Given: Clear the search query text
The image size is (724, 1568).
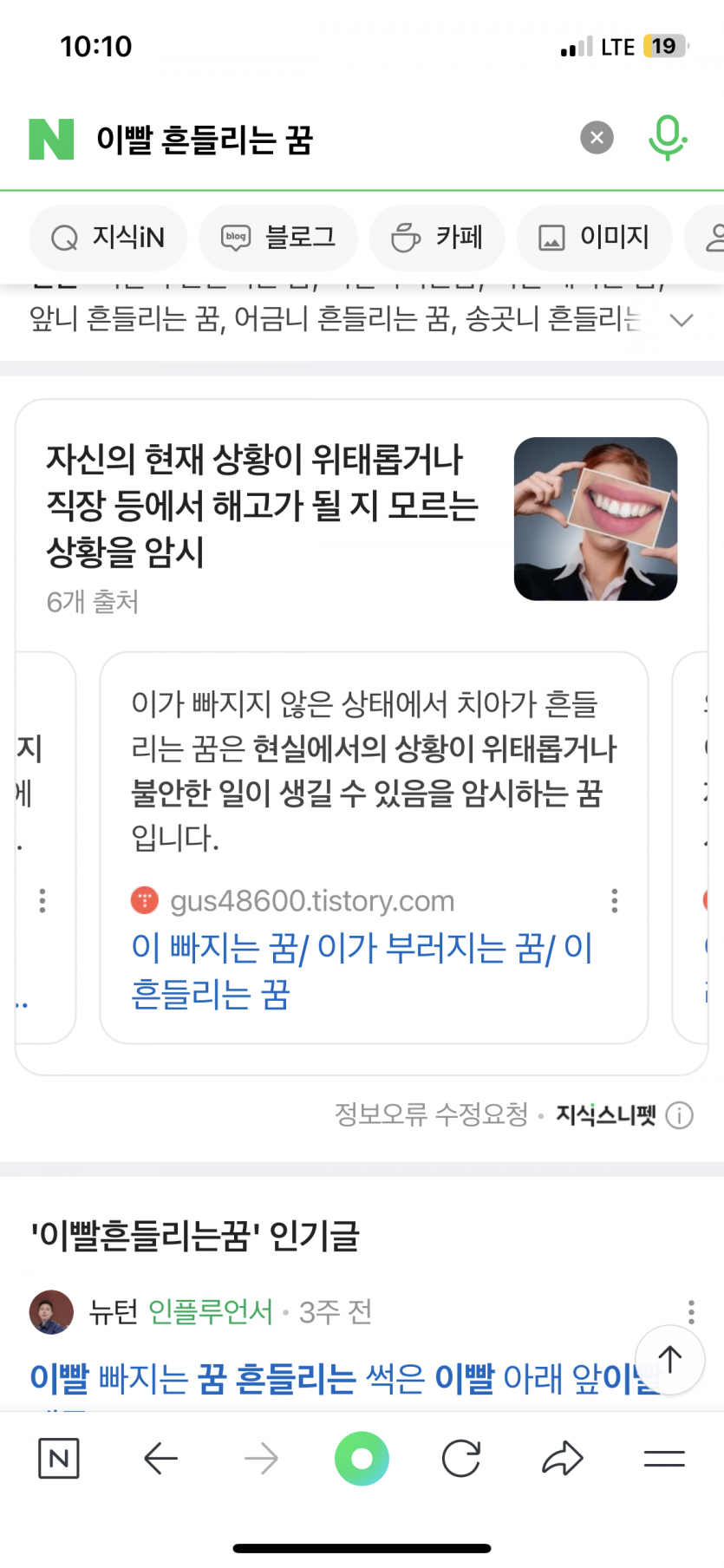Looking at the screenshot, I should [x=597, y=138].
